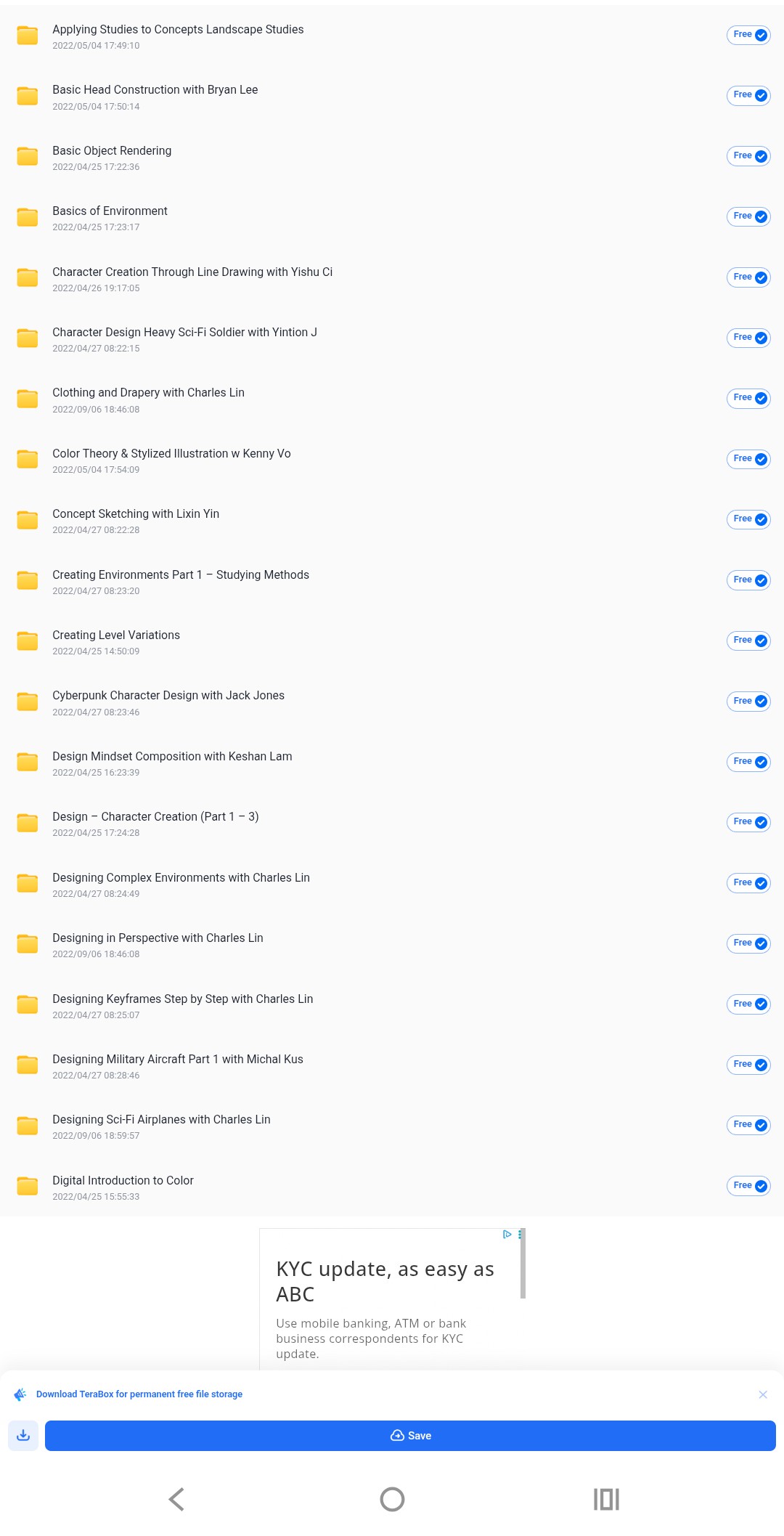
Task: Open the Basics of Environment folder
Action: tap(110, 211)
